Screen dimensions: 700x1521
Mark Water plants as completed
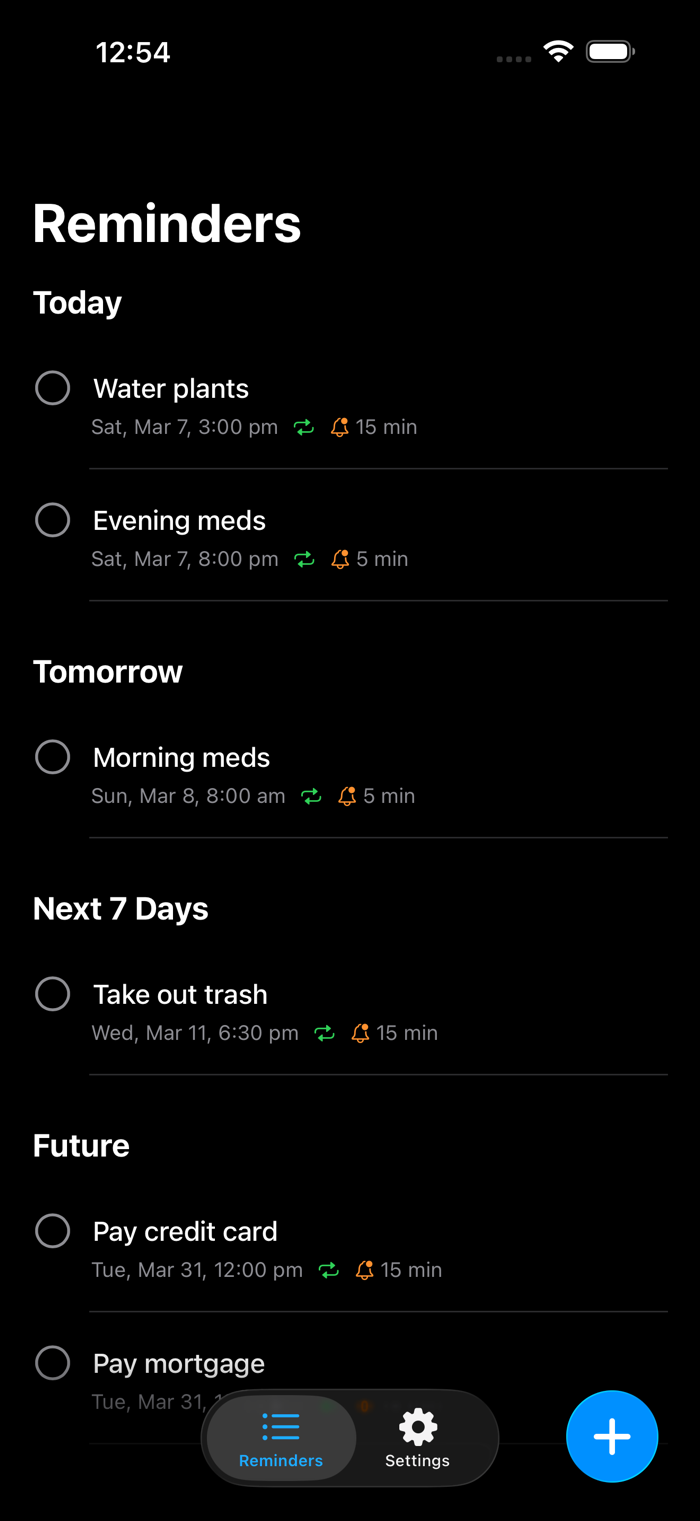tap(52, 388)
